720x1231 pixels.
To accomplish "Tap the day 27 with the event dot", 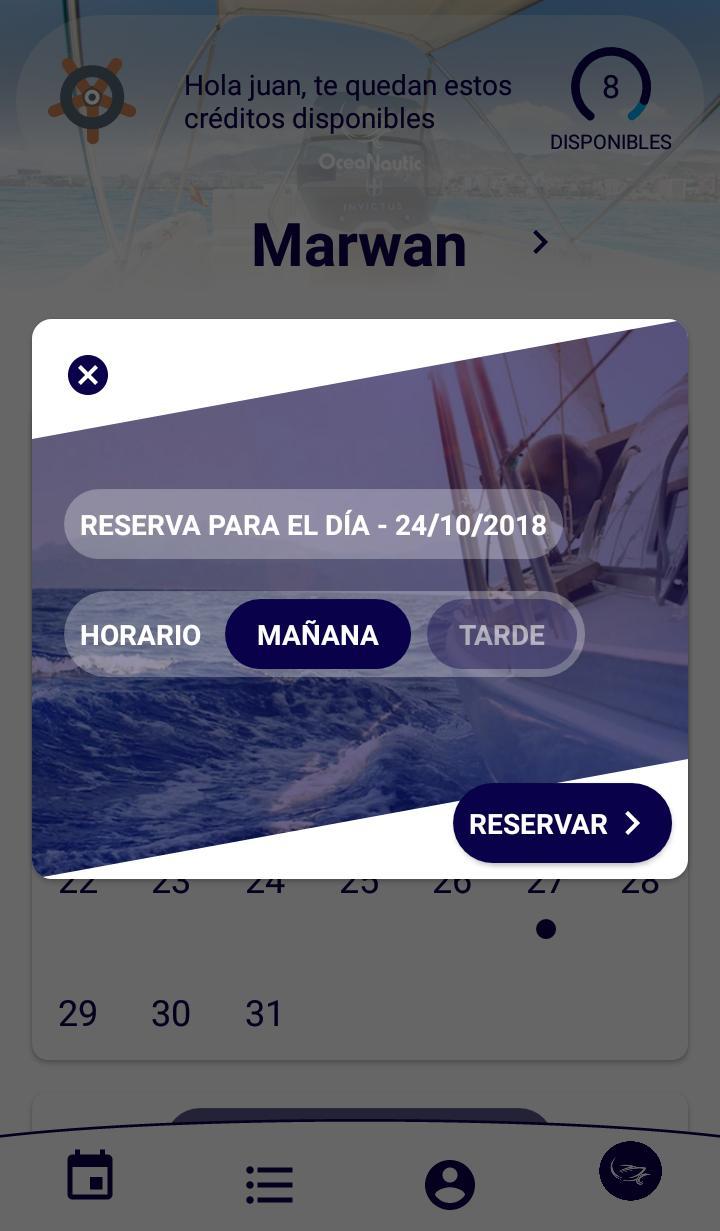I will point(546,882).
